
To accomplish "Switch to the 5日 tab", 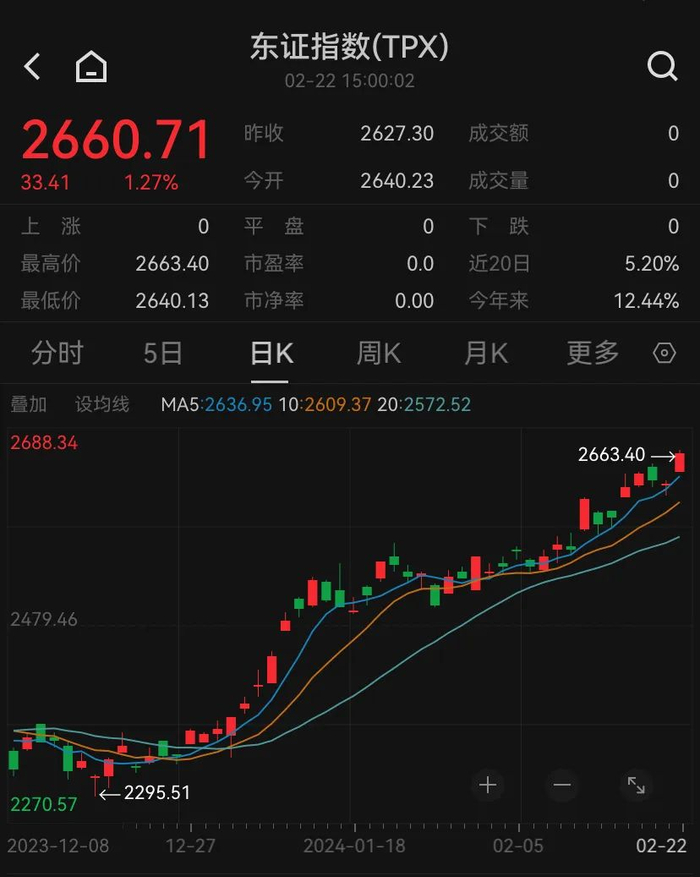I will tap(163, 353).
